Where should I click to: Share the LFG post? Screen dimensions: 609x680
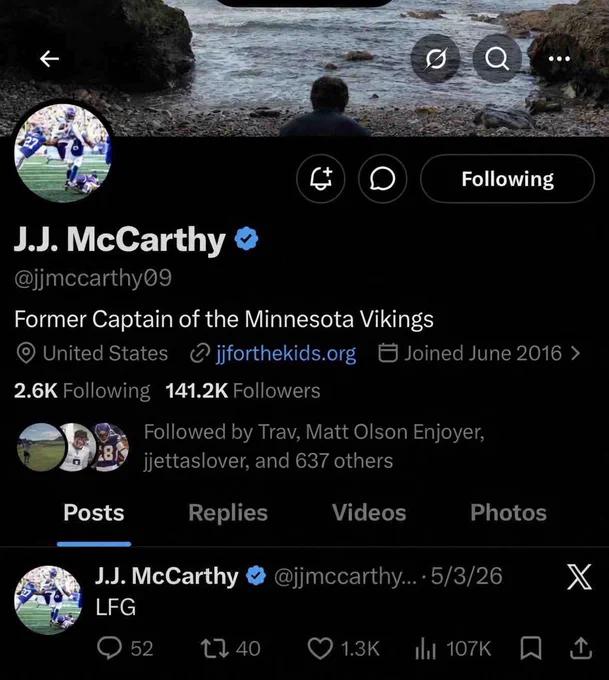(581, 649)
